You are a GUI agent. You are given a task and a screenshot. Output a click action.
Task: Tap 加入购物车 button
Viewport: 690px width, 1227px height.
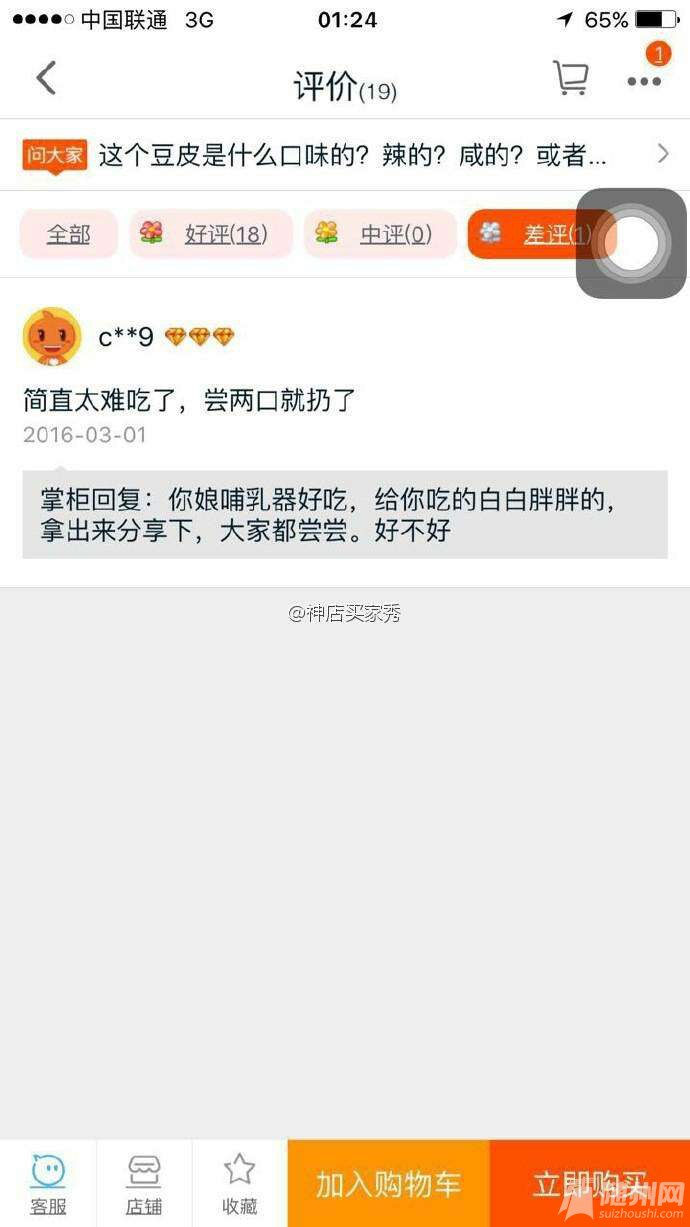pos(388,1184)
